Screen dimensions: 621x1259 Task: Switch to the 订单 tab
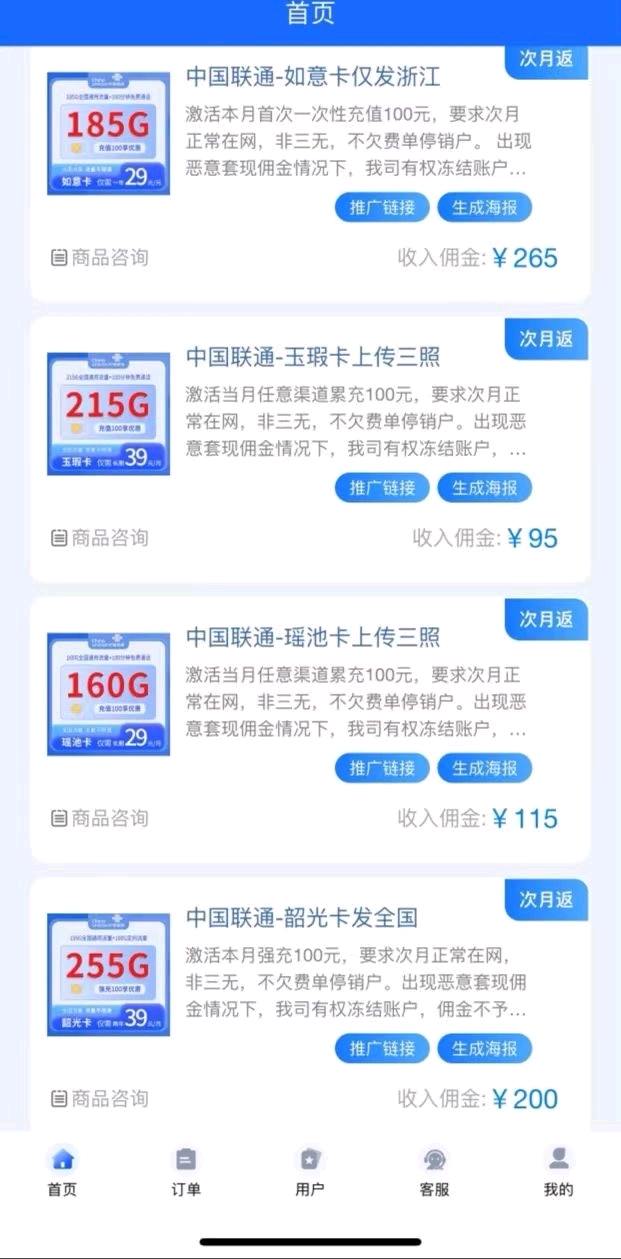pyautogui.click(x=186, y=1172)
